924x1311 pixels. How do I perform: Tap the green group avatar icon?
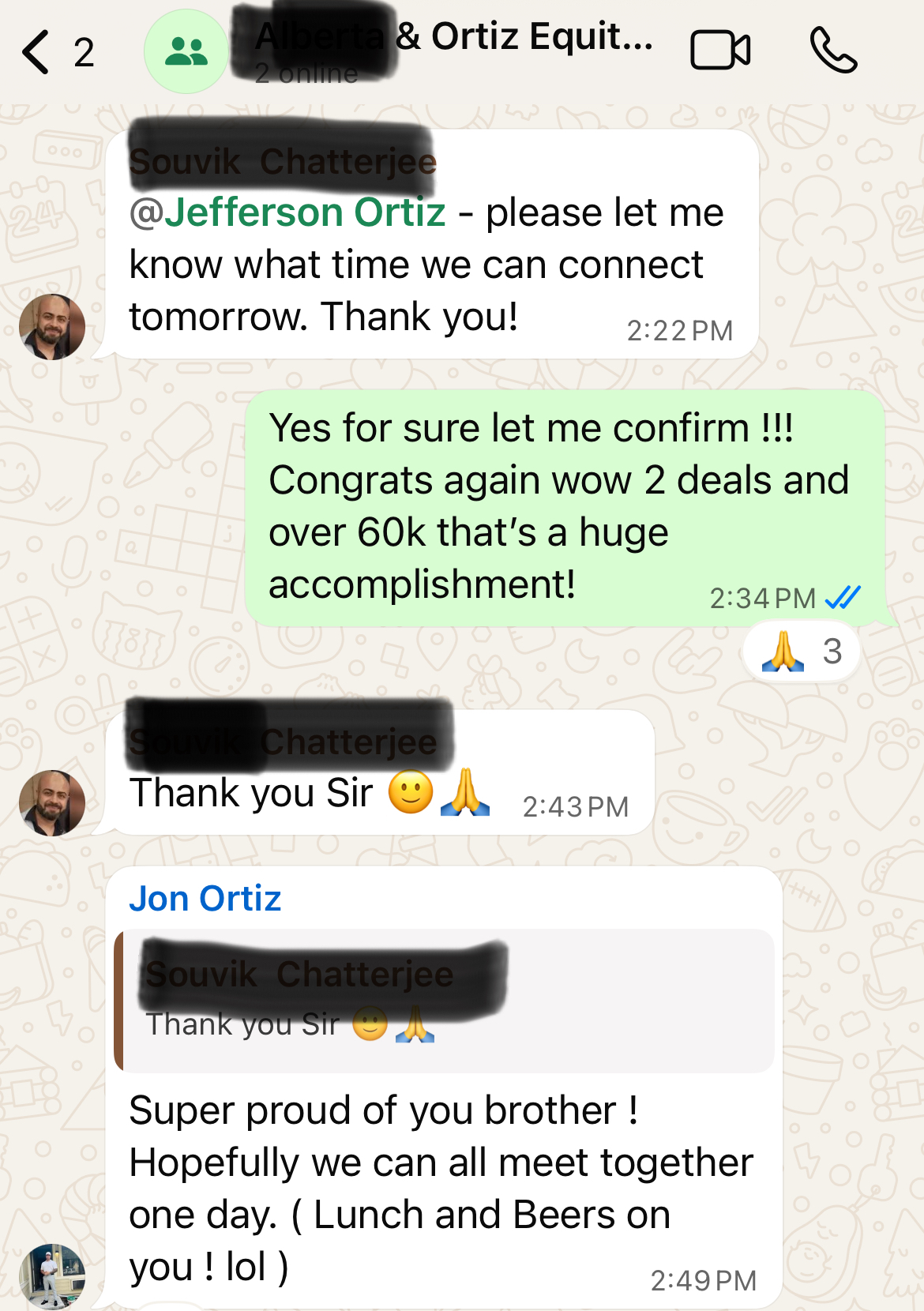pyautogui.click(x=186, y=51)
